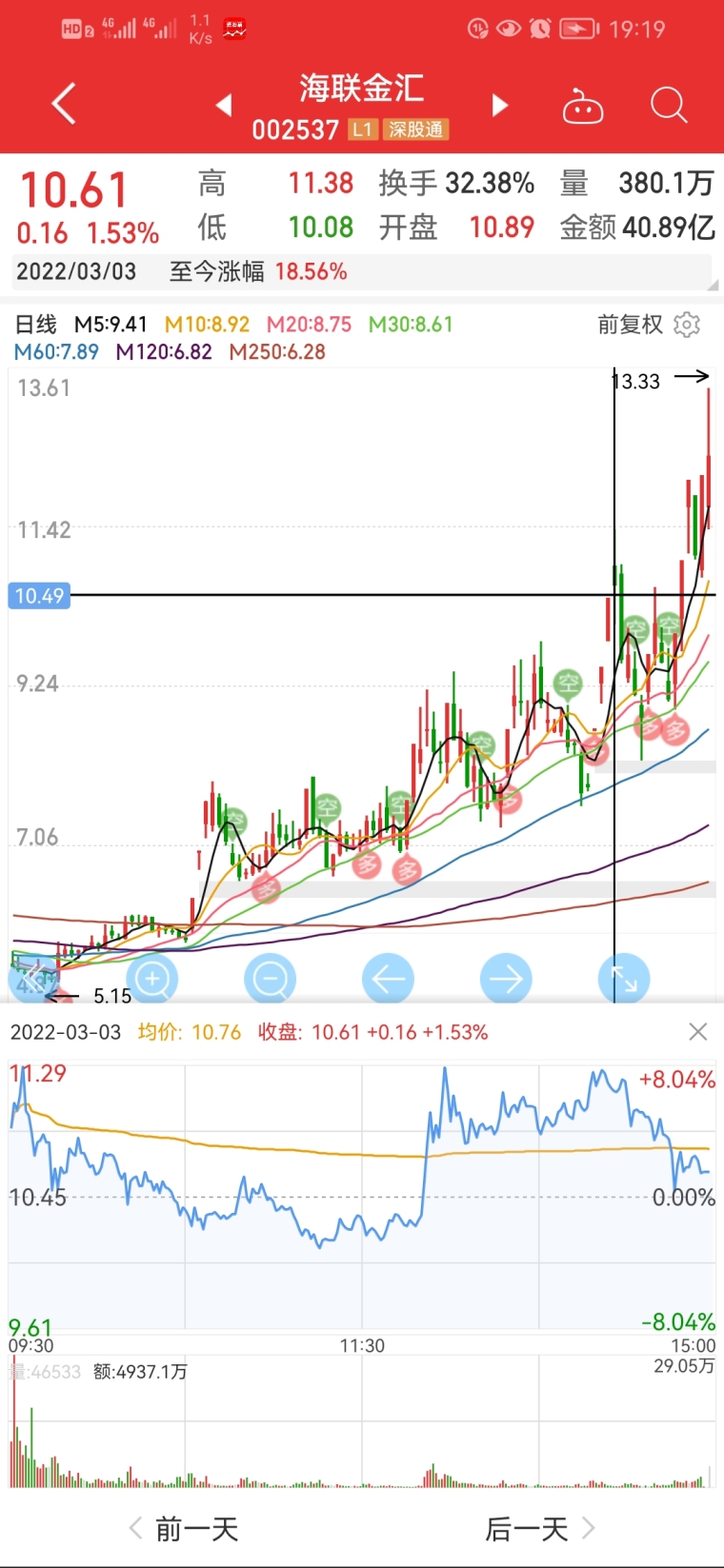Image resolution: width=724 pixels, height=1568 pixels.
Task: Zoom in on the K-line chart
Action: (x=152, y=978)
